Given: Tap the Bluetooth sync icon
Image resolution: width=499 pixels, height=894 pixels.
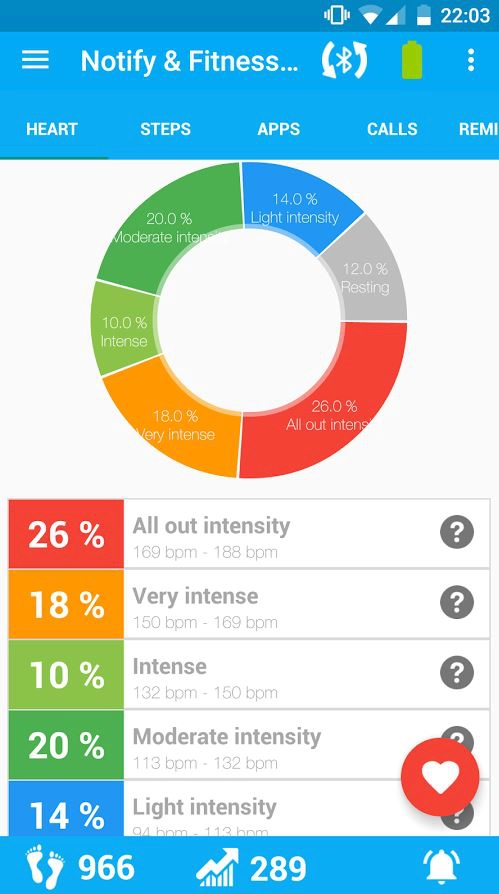Looking at the screenshot, I should point(344,60).
